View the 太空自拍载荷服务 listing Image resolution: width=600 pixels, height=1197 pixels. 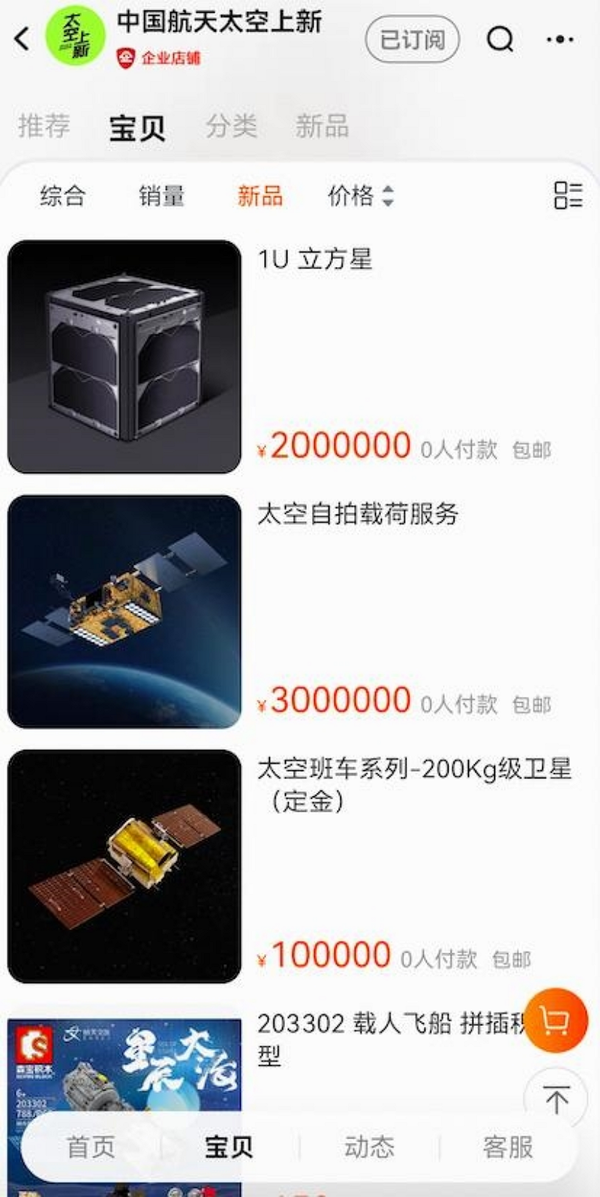coord(358,515)
